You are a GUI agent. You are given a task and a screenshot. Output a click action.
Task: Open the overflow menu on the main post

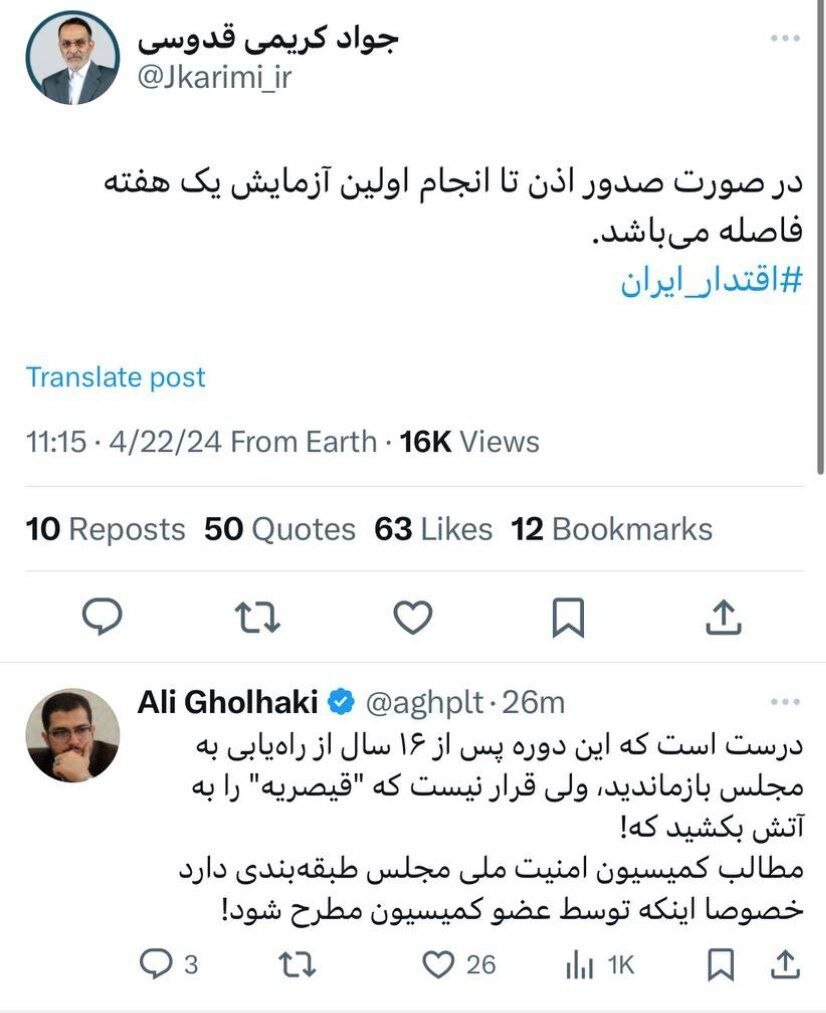click(x=783, y=39)
